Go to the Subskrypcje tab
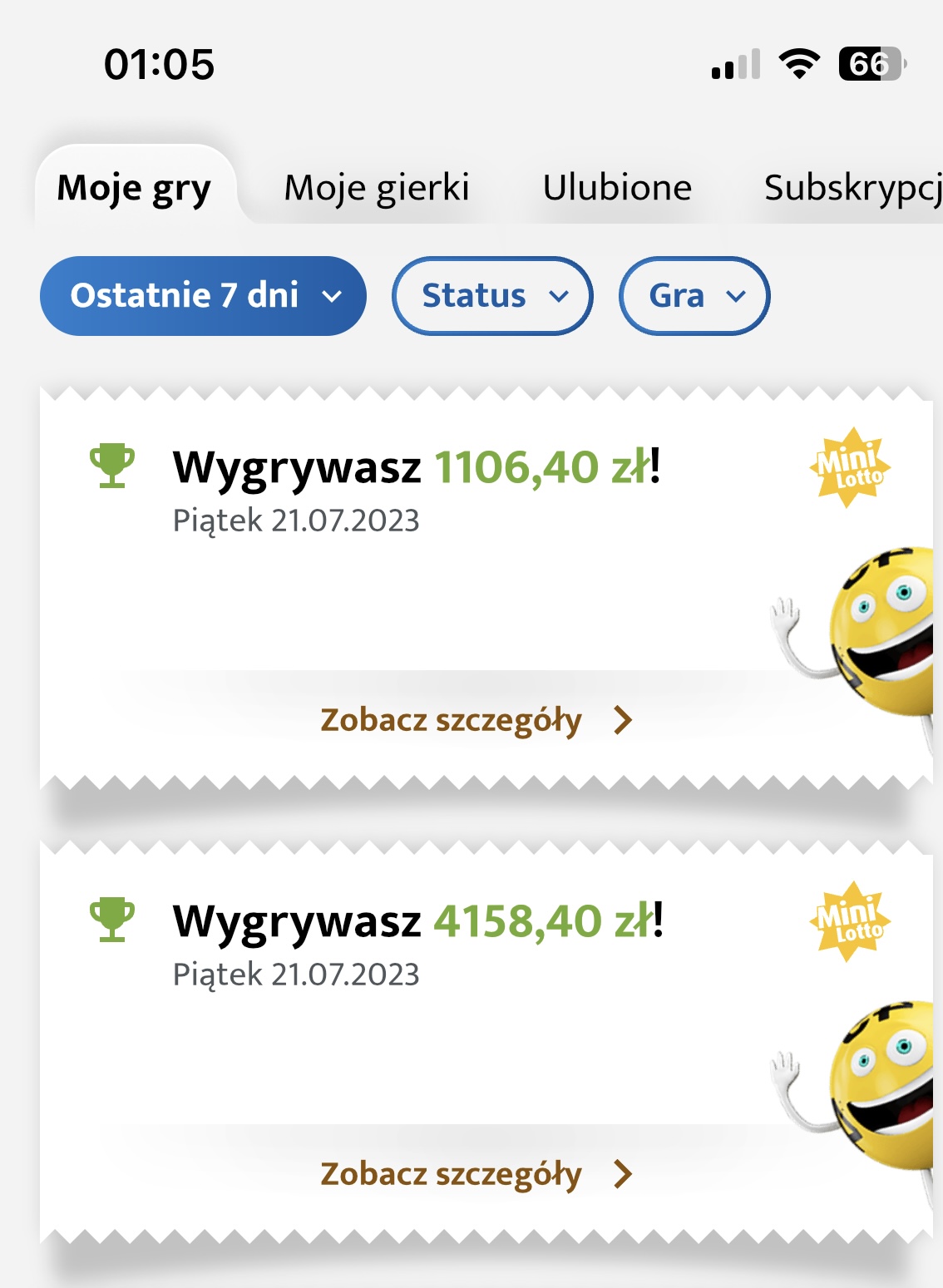The image size is (943, 1288). click(852, 188)
